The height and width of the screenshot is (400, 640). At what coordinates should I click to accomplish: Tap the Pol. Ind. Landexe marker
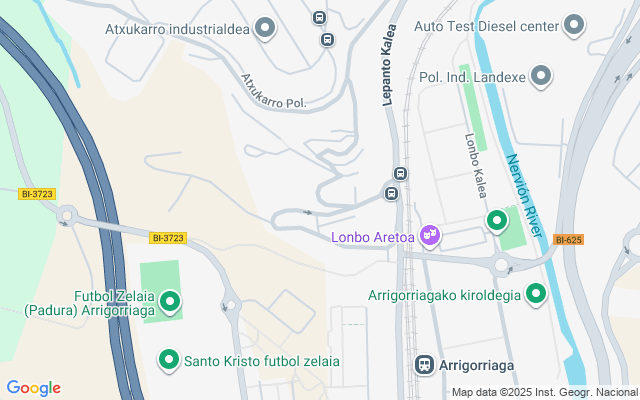[x=541, y=75]
